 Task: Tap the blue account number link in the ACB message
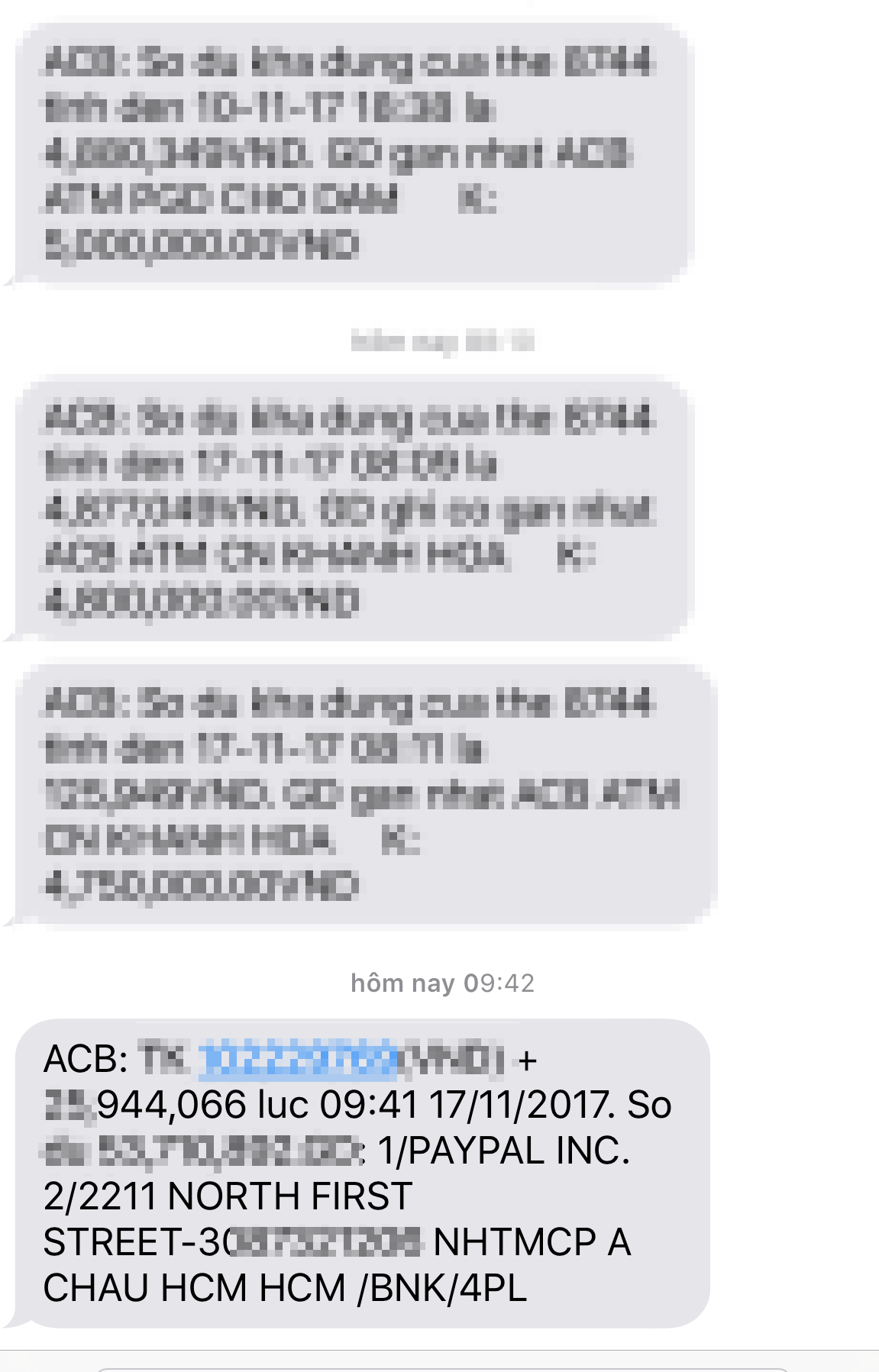(298, 1060)
